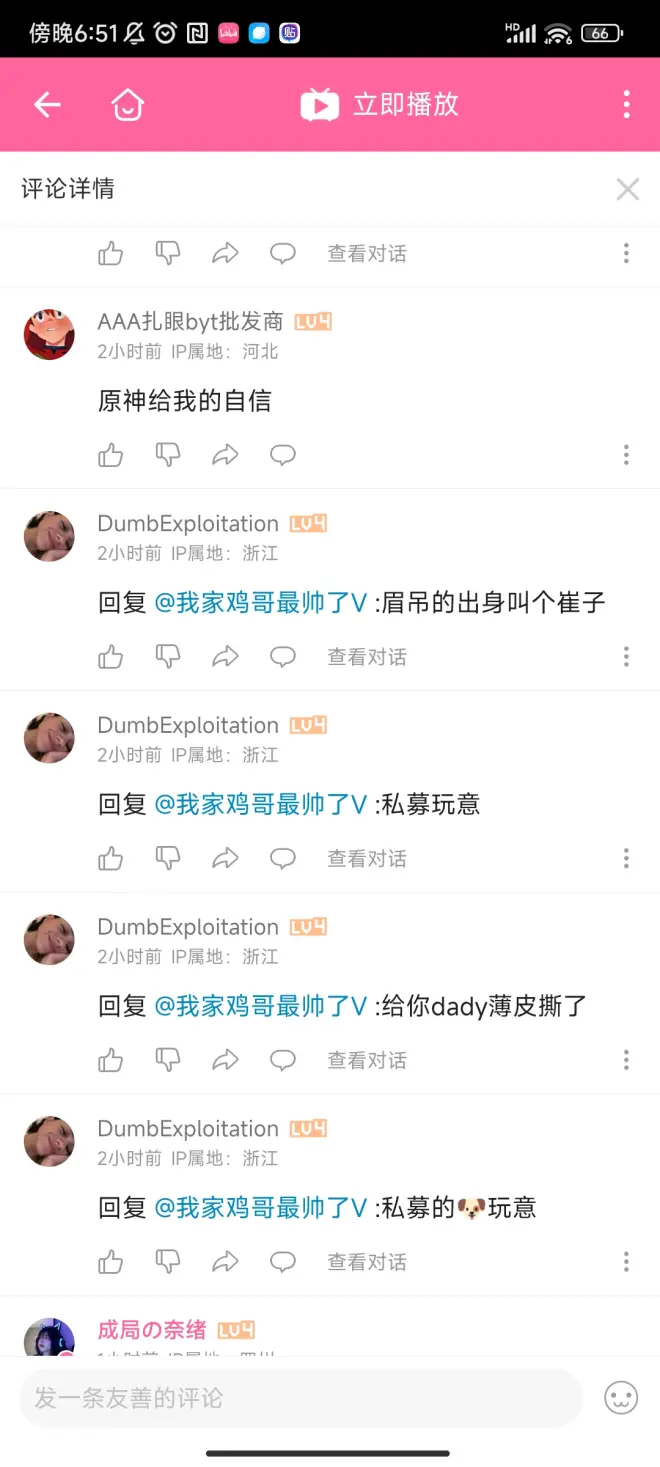Screen dimensions: 660x1467
Task: Like the comment 眉吊的出身叫个崔子
Action: tap(111, 657)
